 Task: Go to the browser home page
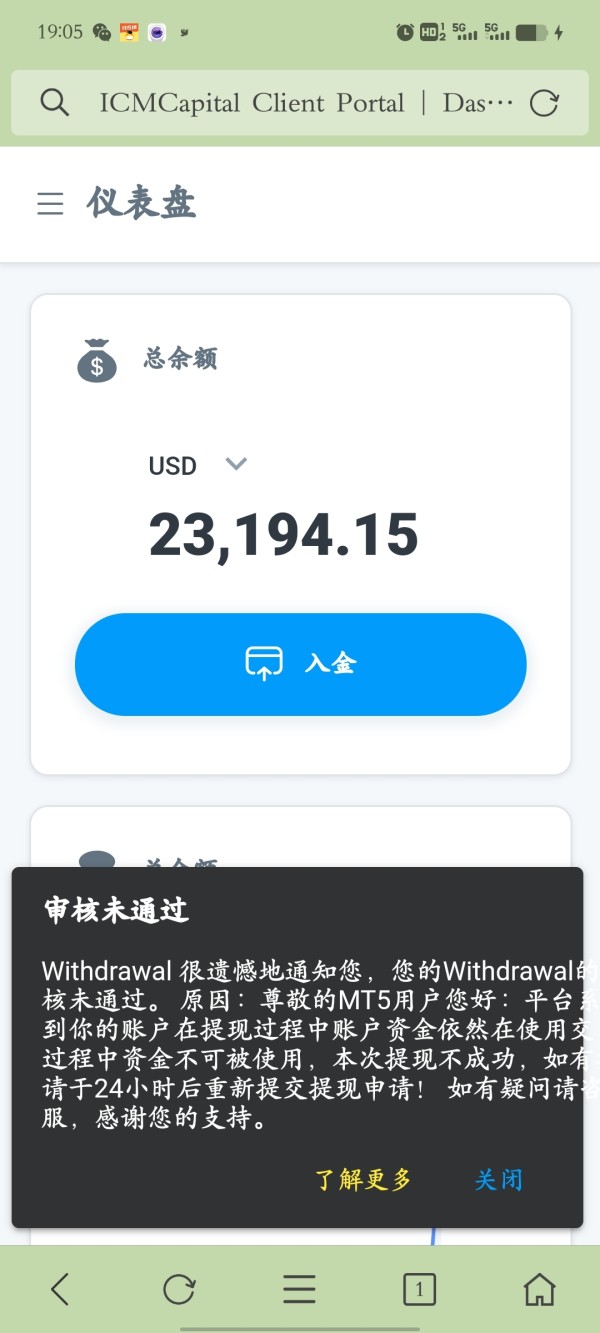tap(540, 1290)
